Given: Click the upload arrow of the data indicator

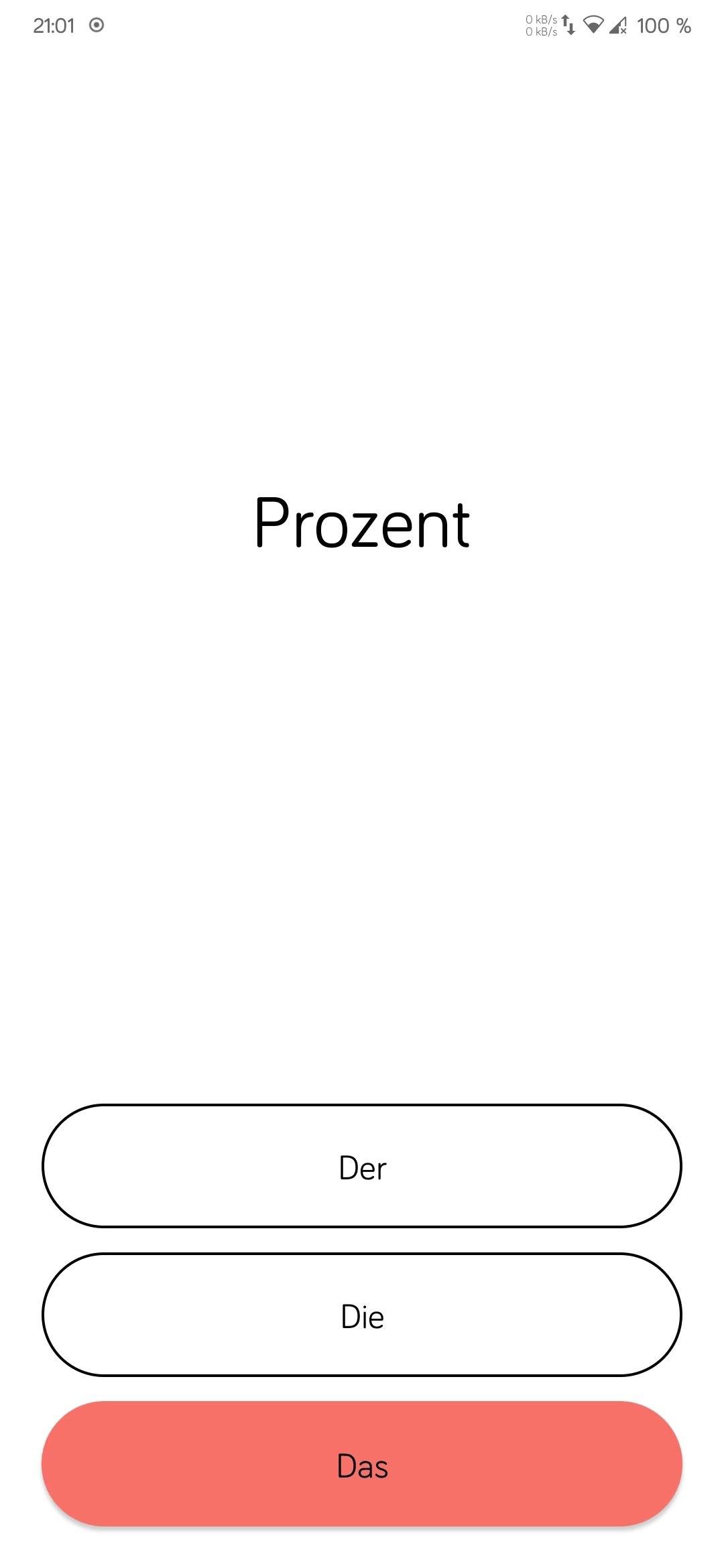Looking at the screenshot, I should (564, 20).
